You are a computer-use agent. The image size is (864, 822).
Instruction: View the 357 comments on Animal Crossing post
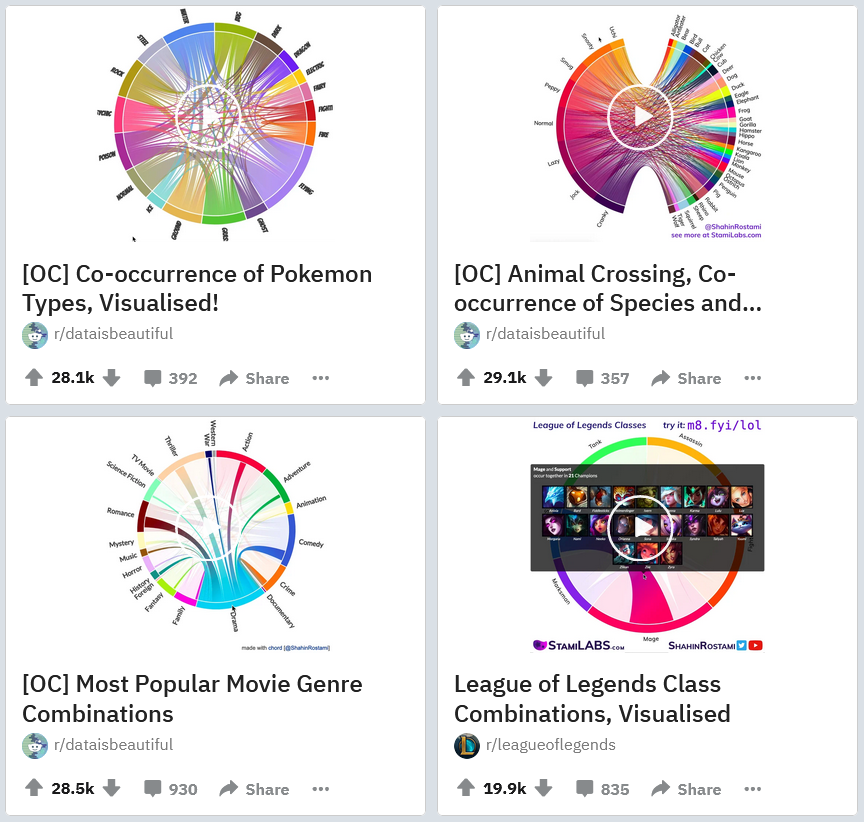click(x=603, y=378)
